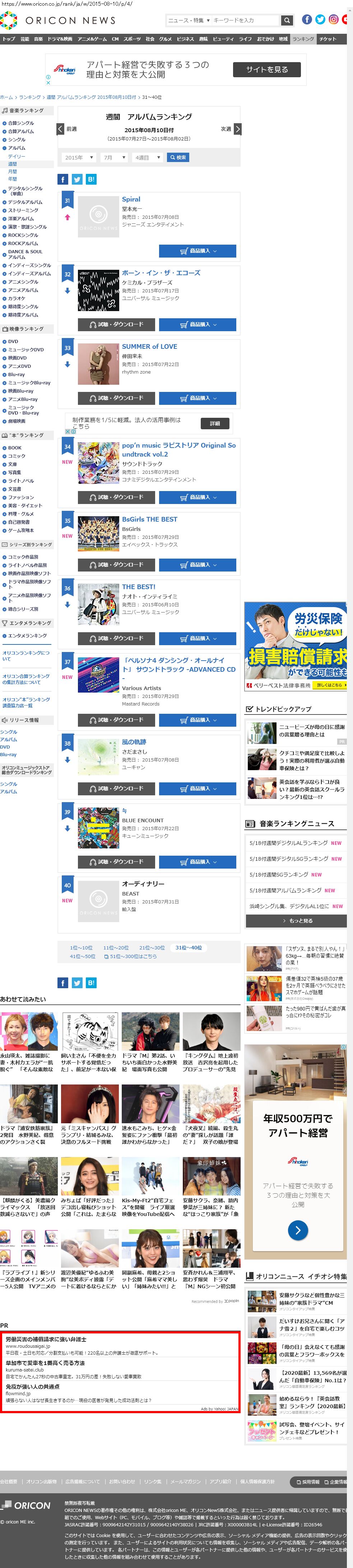
Task: Go to next week with 次週 arrow
Action: tap(237, 129)
